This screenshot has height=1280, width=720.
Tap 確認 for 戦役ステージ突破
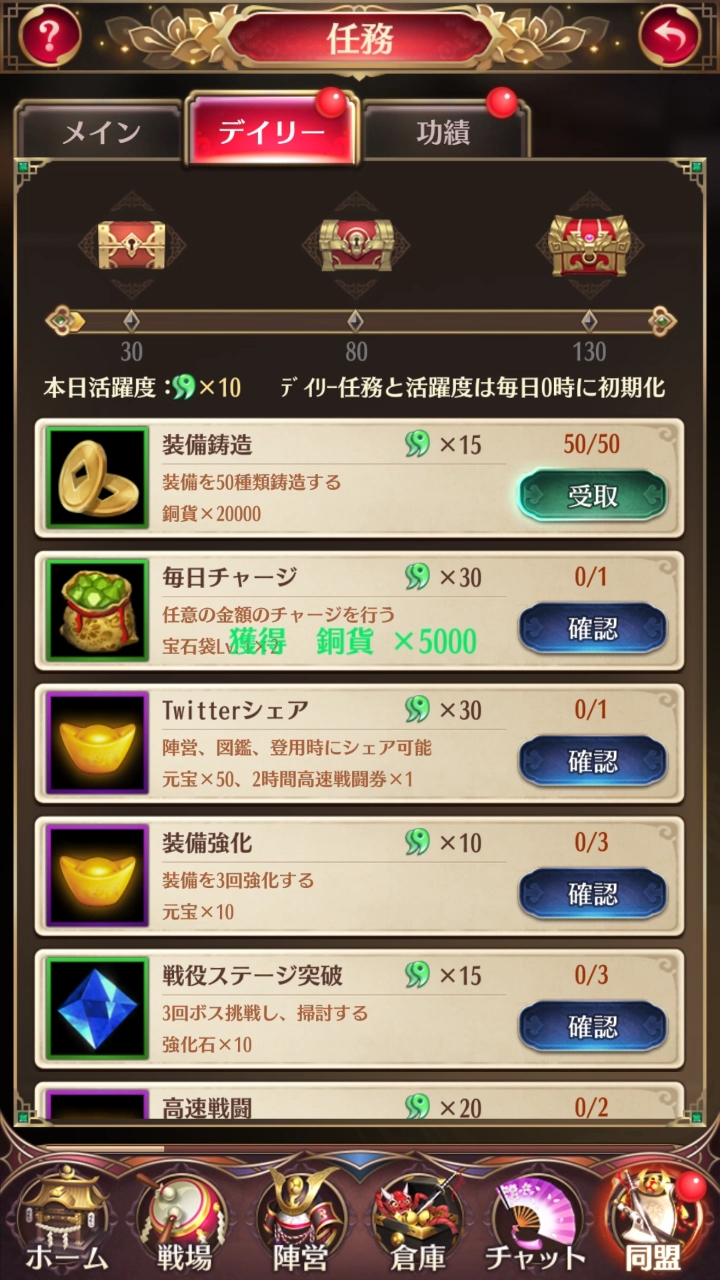click(x=592, y=1027)
